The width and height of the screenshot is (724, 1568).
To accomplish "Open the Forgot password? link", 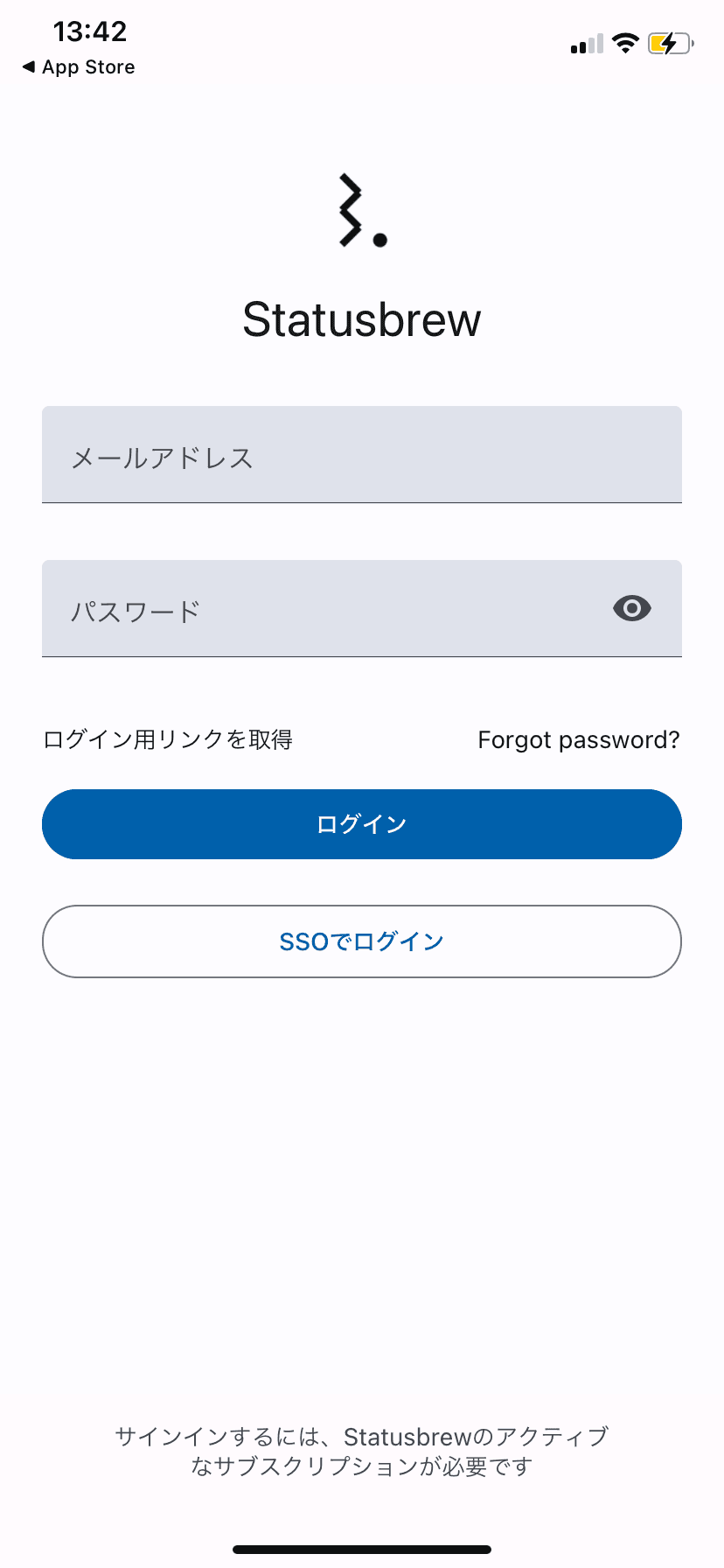I will (578, 740).
